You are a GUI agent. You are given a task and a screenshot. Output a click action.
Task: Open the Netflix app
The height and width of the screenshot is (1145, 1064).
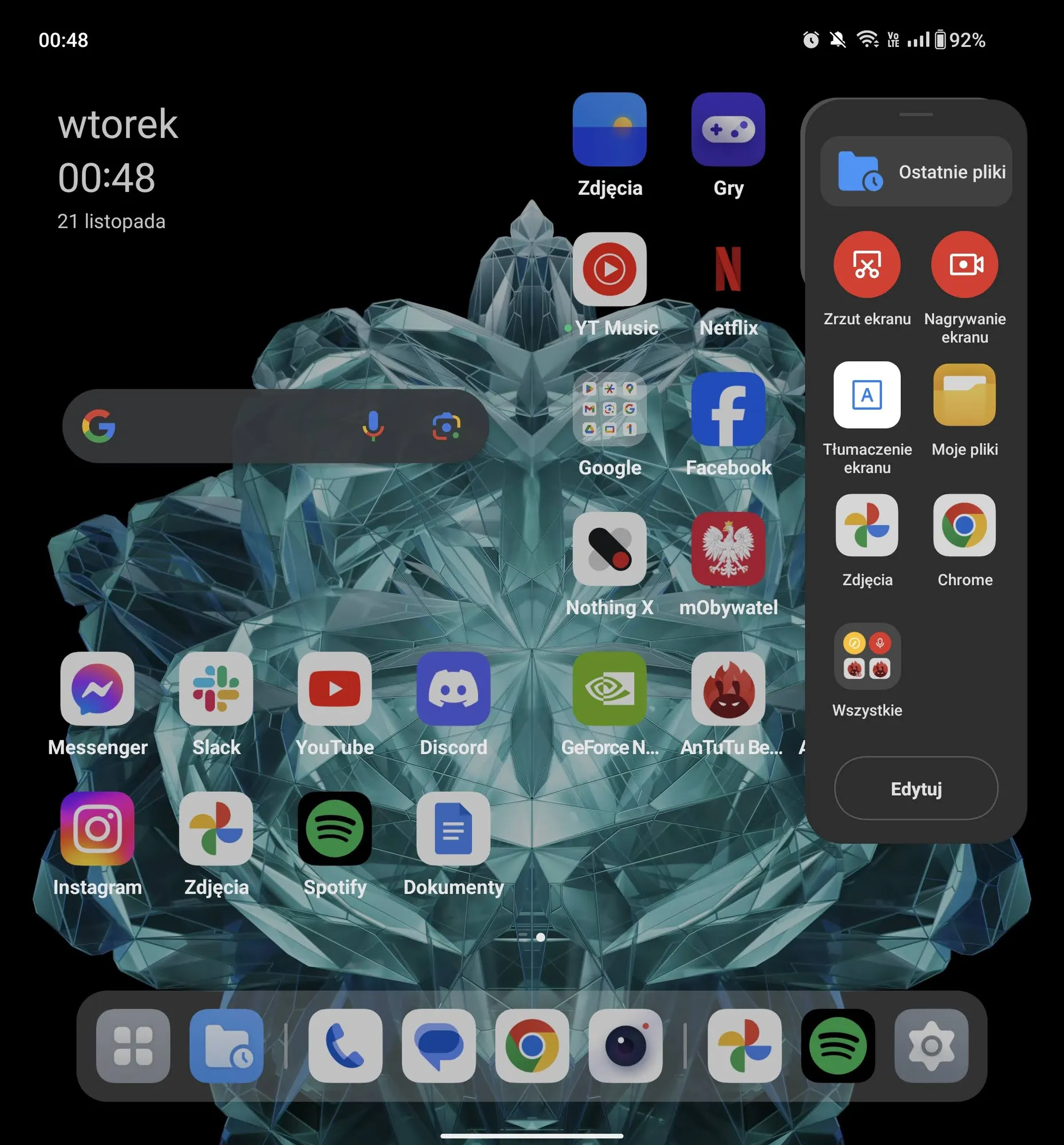pyautogui.click(x=728, y=269)
